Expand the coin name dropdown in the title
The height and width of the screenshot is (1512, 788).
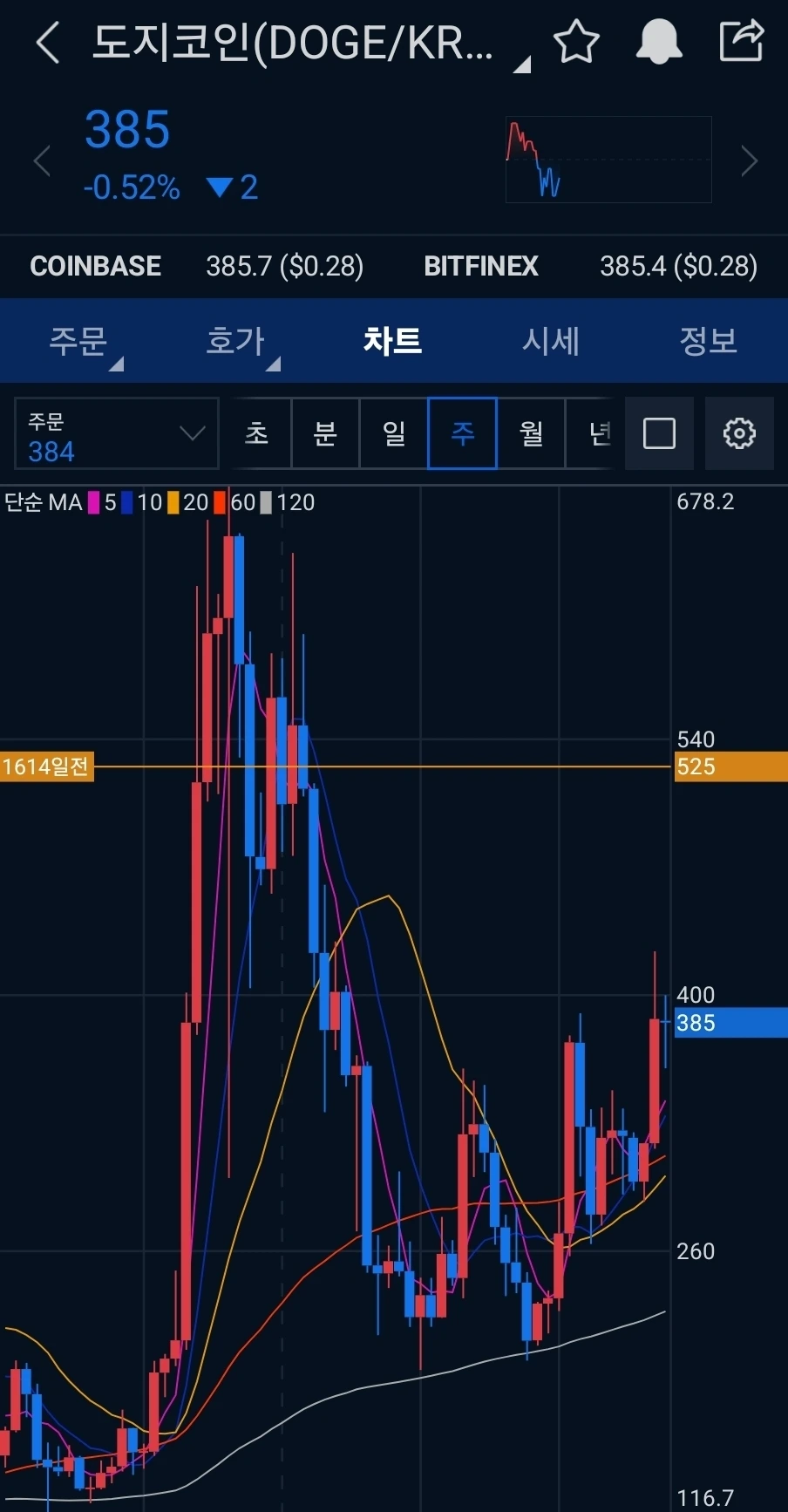pyautogui.click(x=521, y=61)
